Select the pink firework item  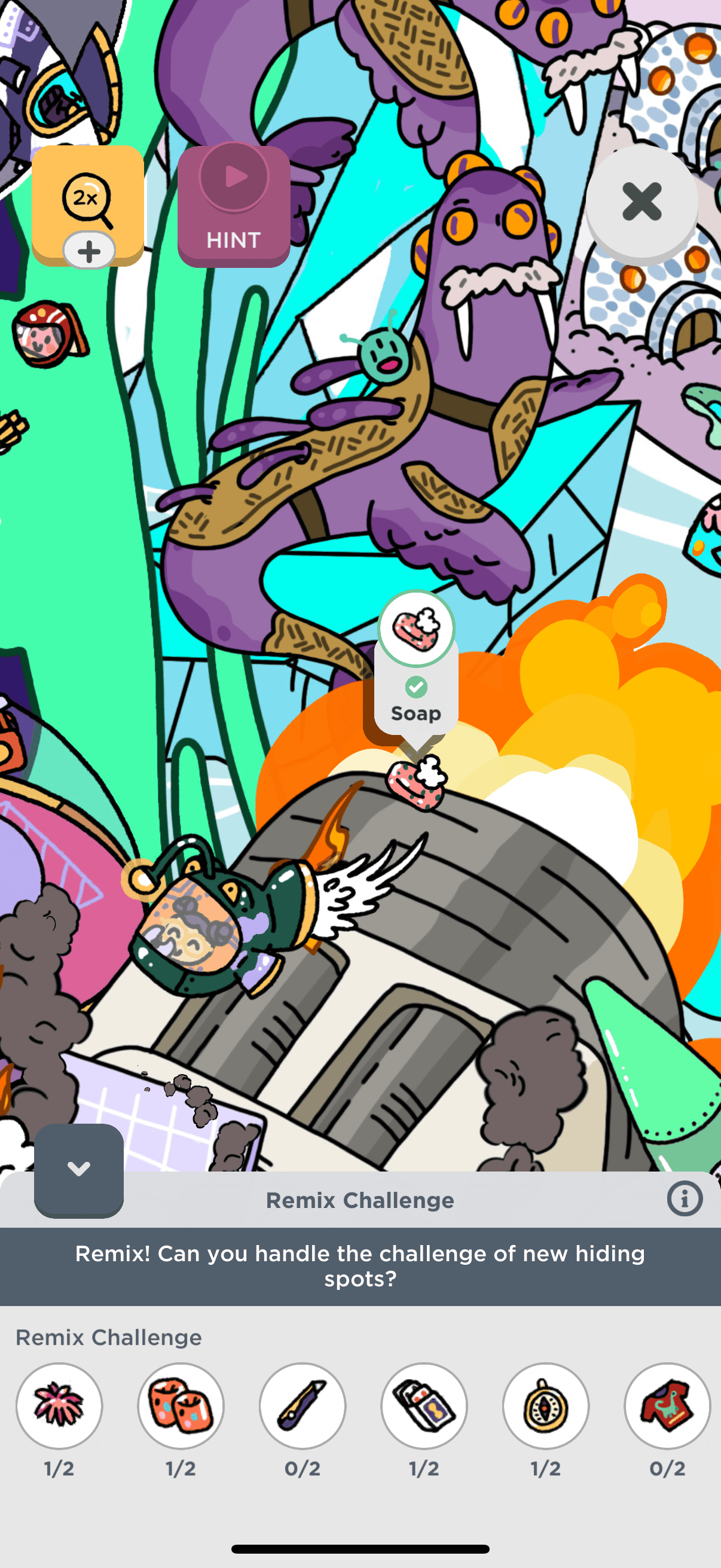(x=59, y=1405)
